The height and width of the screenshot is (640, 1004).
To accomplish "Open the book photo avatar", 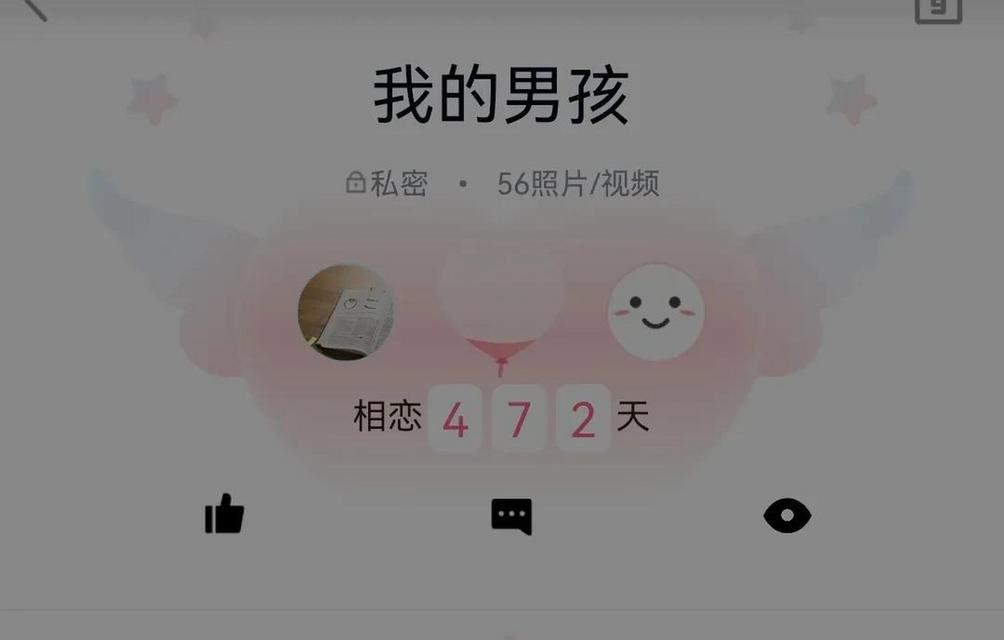I will [x=346, y=312].
